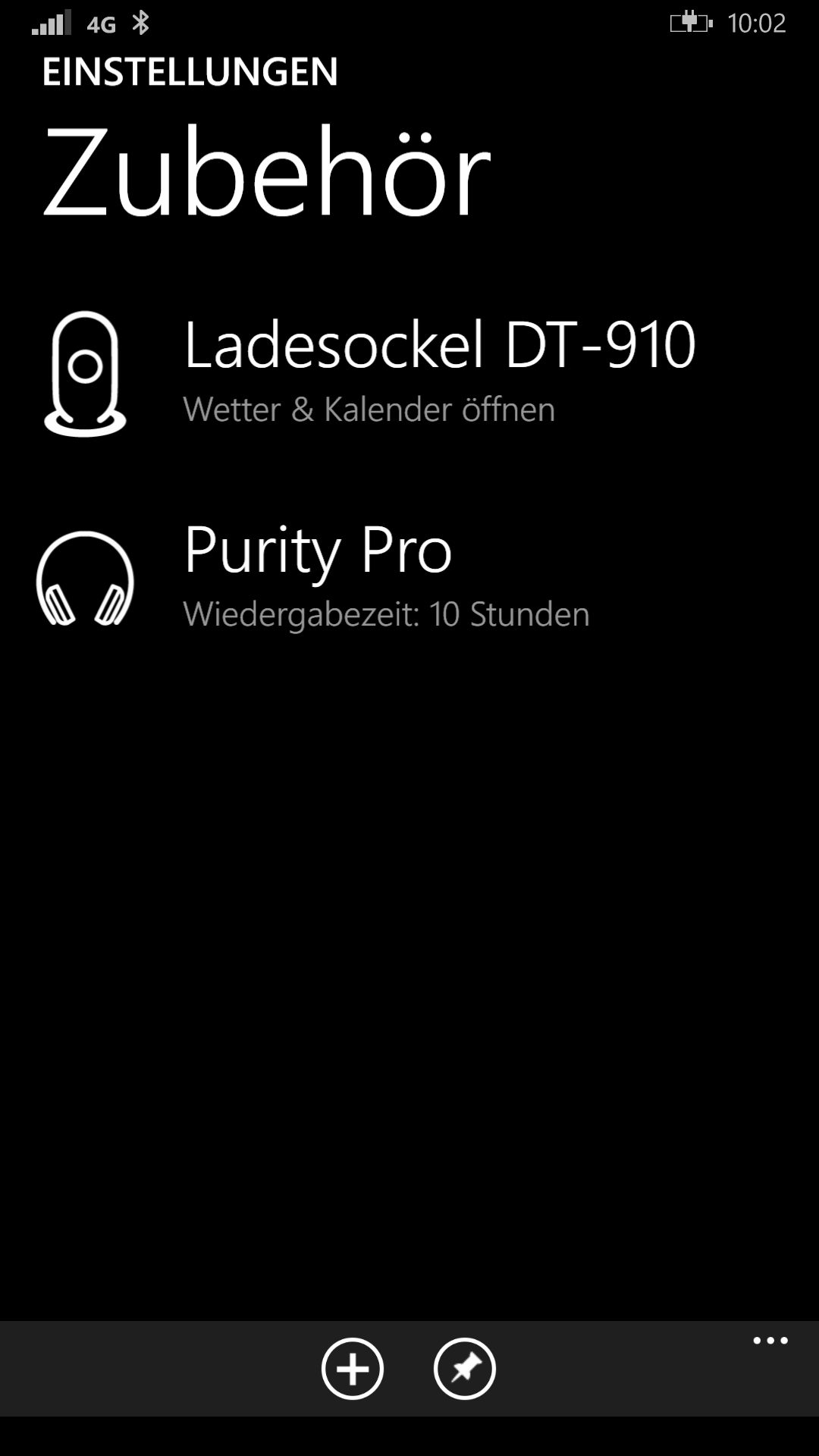Add a new accessory with the plus button
Viewport: 819px width, 1456px height.
[353, 1369]
